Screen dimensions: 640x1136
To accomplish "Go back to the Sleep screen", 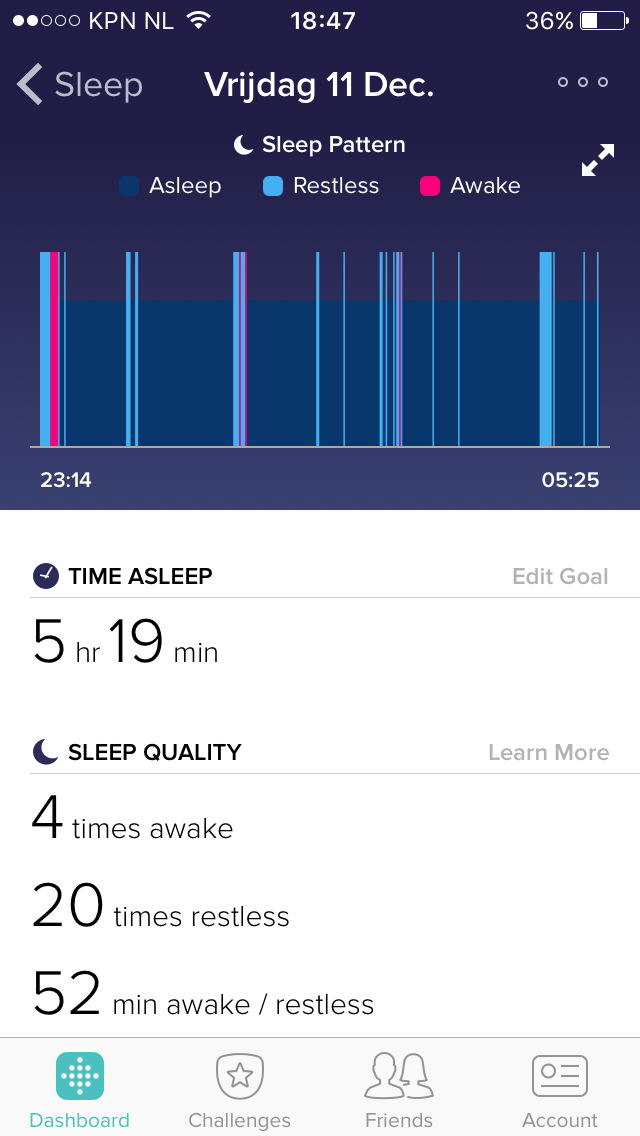I will pyautogui.click(x=80, y=85).
